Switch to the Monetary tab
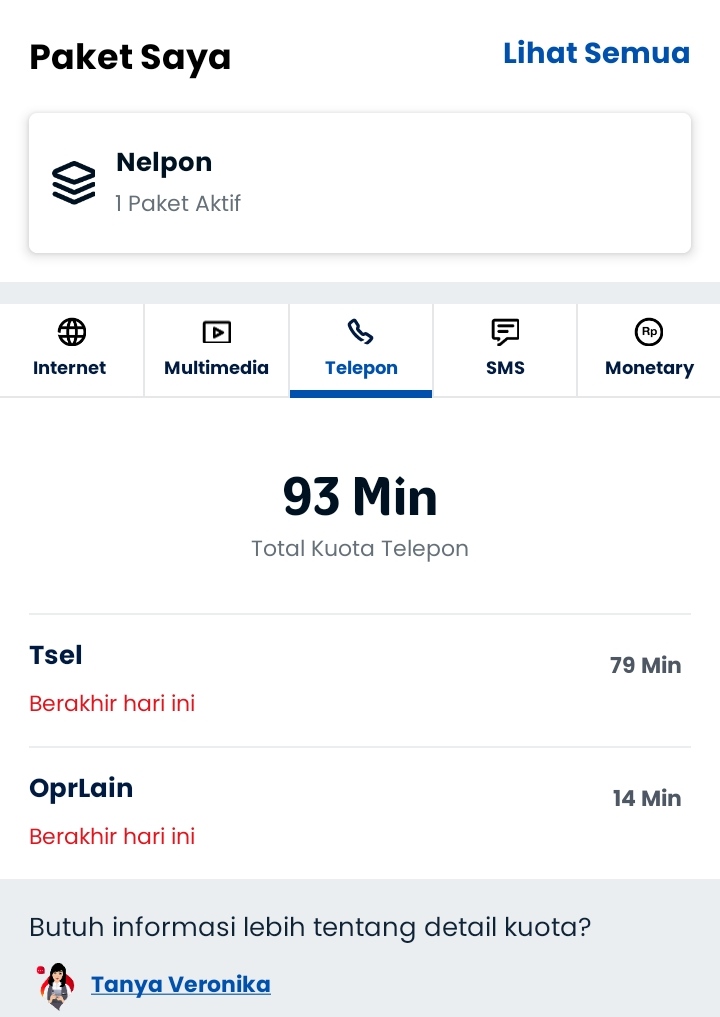 coord(649,350)
